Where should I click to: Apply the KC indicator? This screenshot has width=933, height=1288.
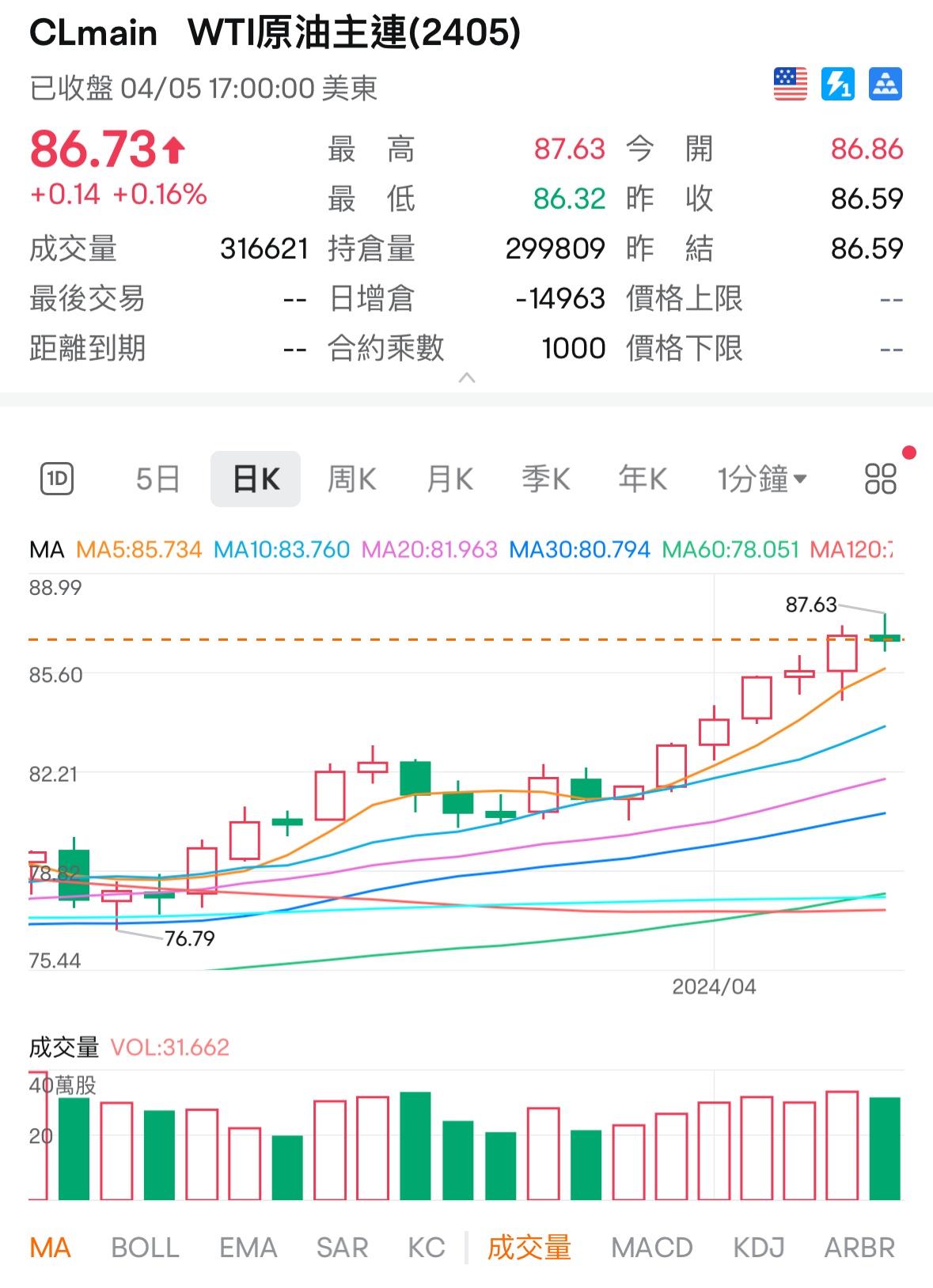click(x=426, y=1248)
